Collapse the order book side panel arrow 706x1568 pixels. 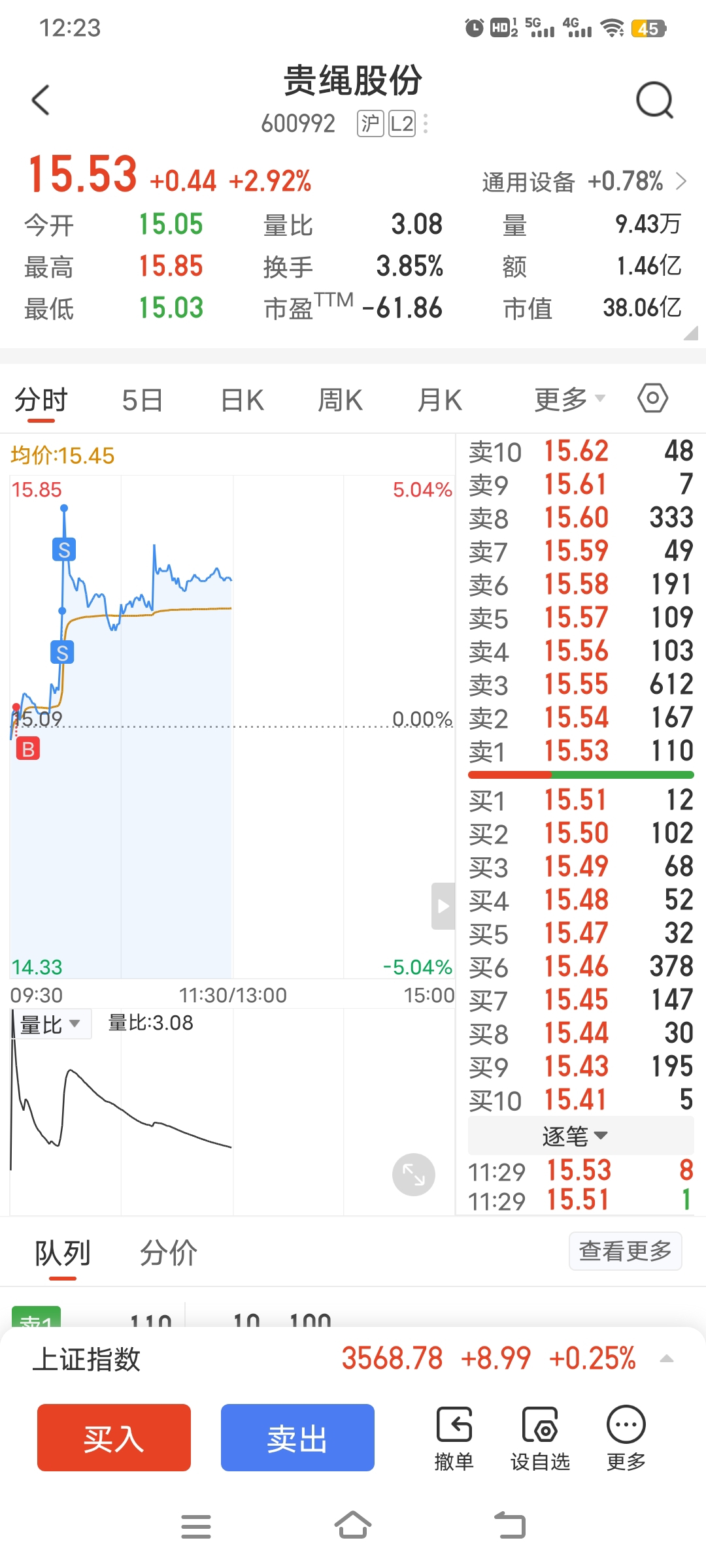pos(443,906)
